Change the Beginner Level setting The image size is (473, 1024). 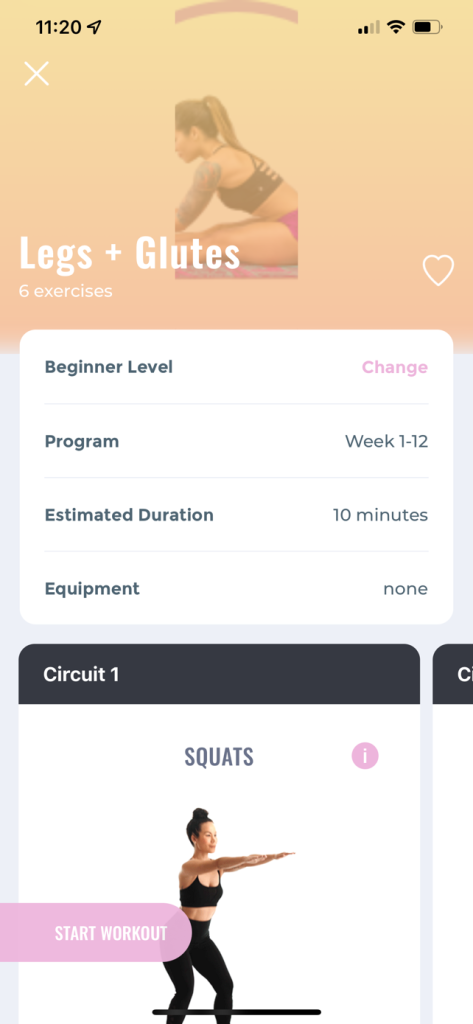tap(395, 367)
